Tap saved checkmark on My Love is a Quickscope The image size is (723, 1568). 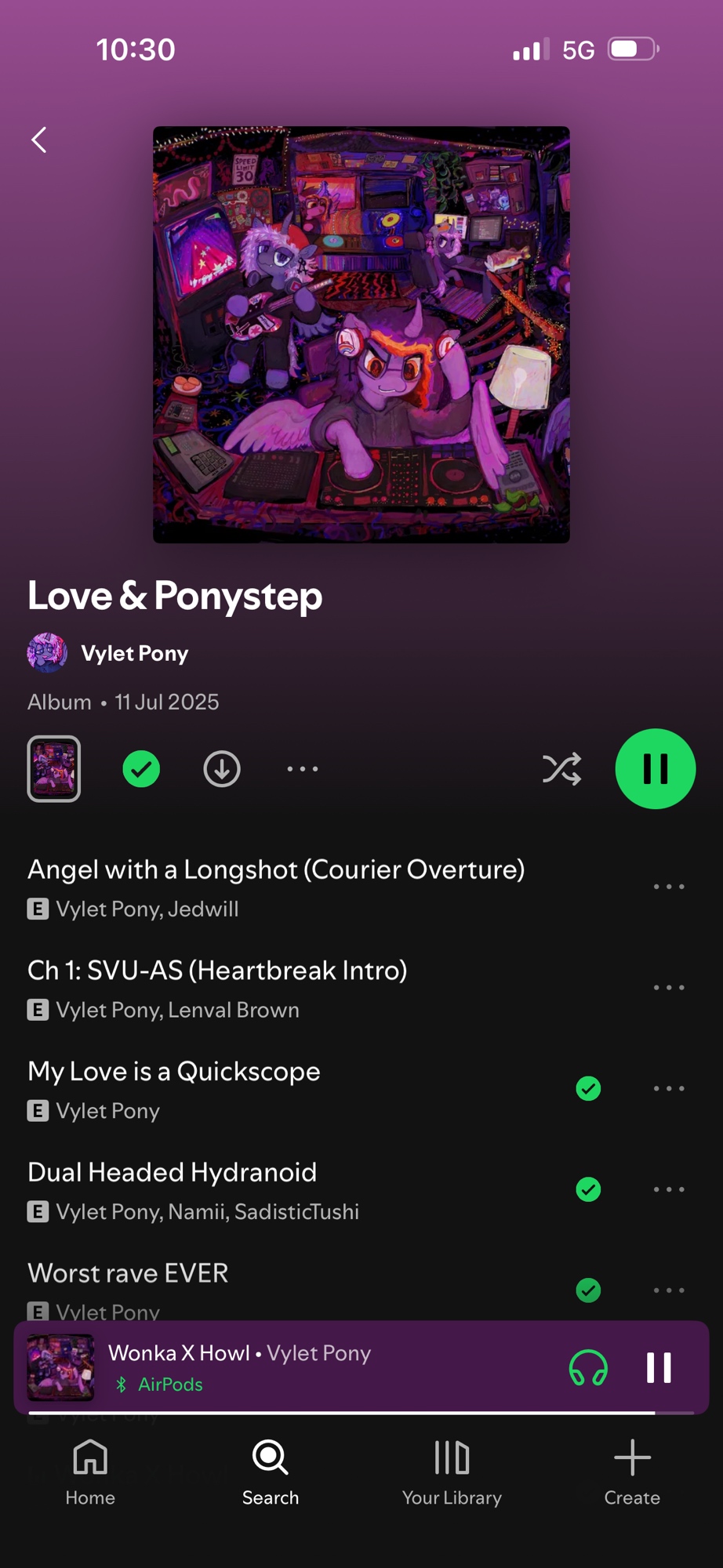[x=588, y=1088]
